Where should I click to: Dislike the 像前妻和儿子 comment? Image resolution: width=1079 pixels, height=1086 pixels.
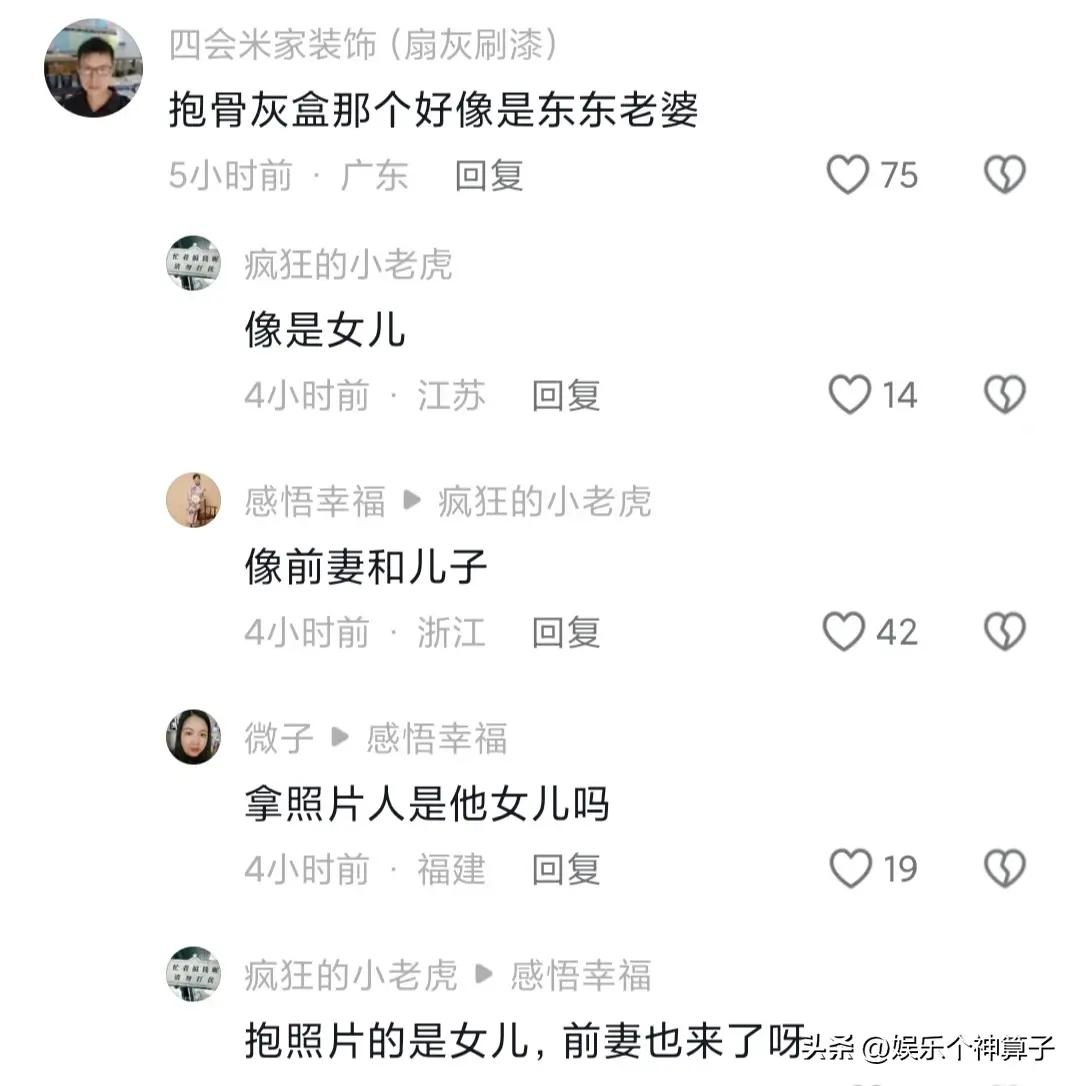click(x=1004, y=632)
